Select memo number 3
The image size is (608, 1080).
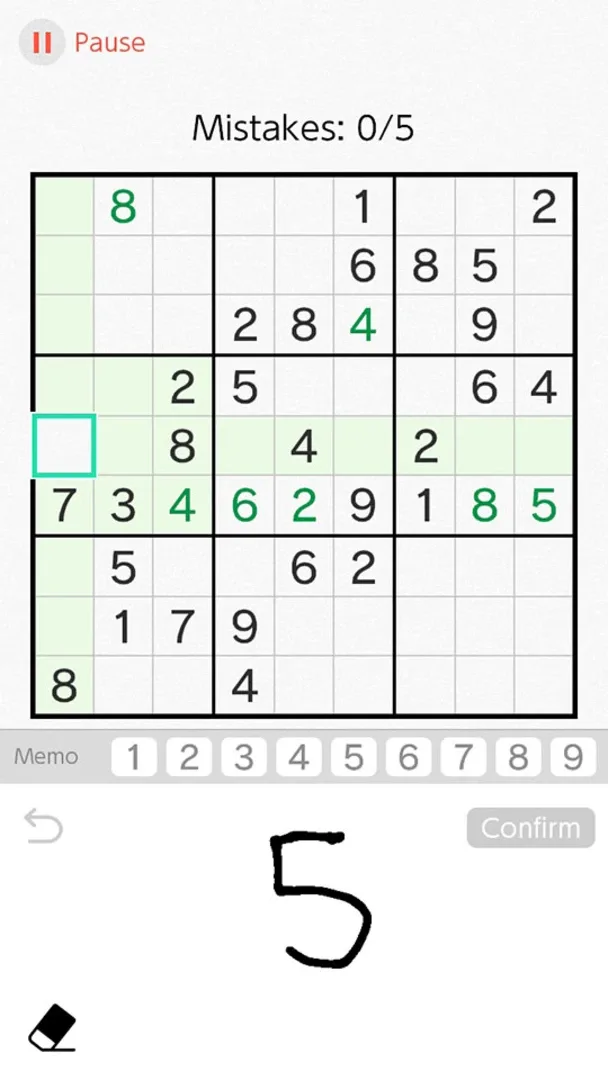point(244,757)
